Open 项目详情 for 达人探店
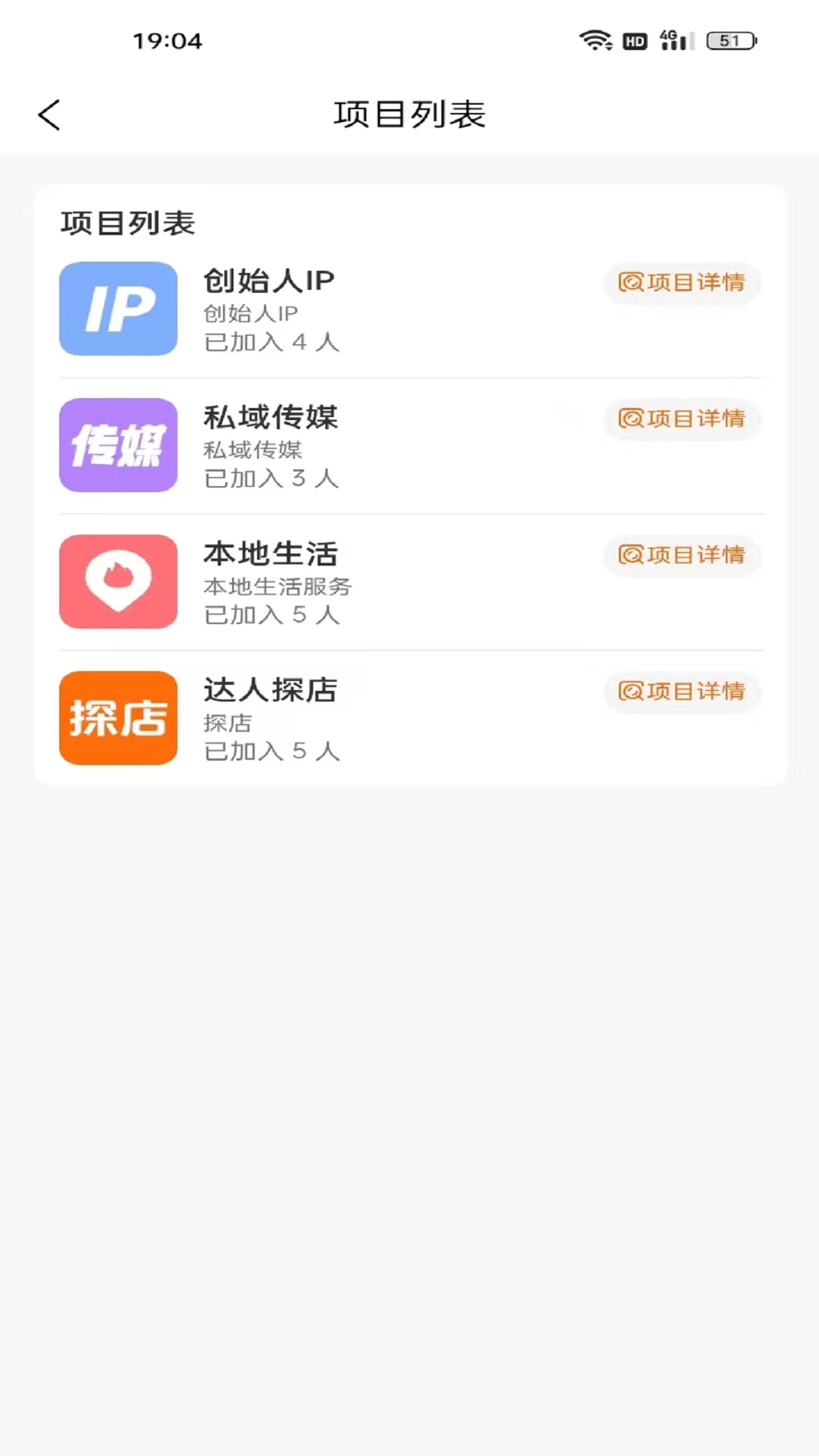This screenshot has width=819, height=1456. coord(681,692)
